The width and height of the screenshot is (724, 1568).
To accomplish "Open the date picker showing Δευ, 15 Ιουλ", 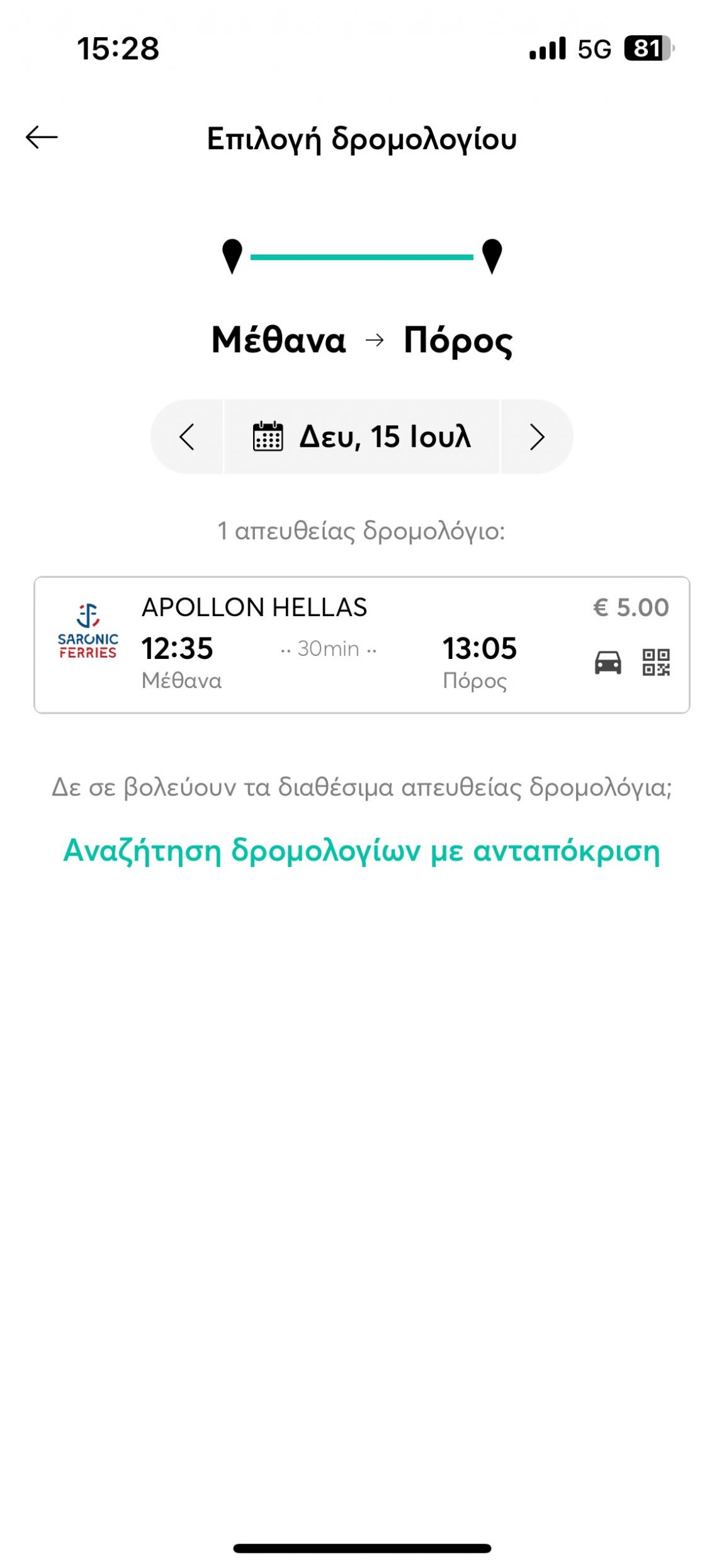I will click(362, 437).
